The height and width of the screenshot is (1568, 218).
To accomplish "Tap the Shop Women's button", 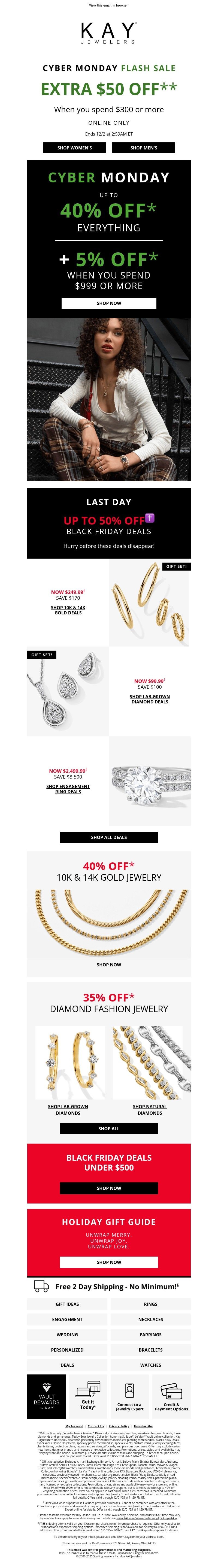I will click(74, 147).
